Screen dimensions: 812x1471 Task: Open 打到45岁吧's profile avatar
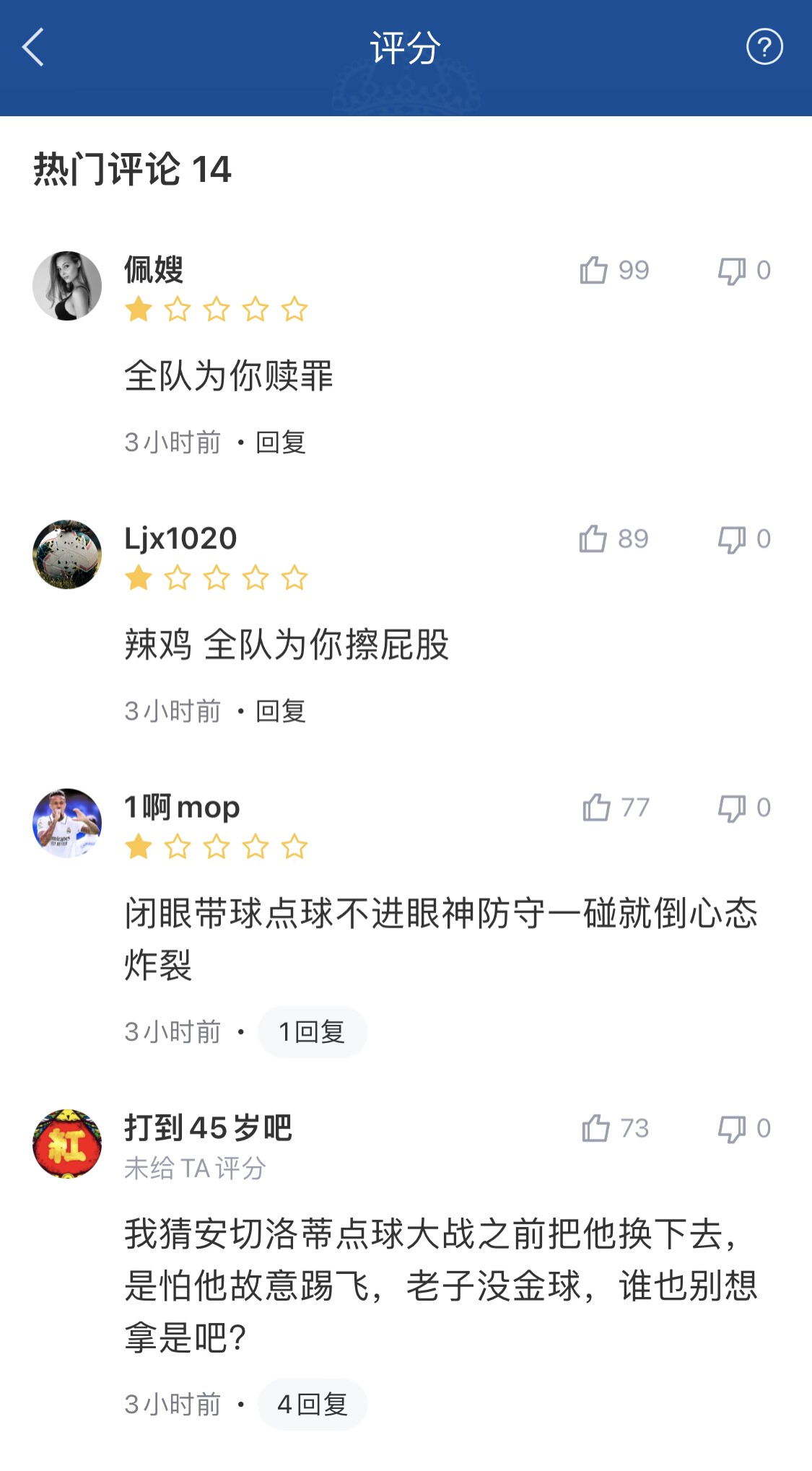tap(67, 1143)
